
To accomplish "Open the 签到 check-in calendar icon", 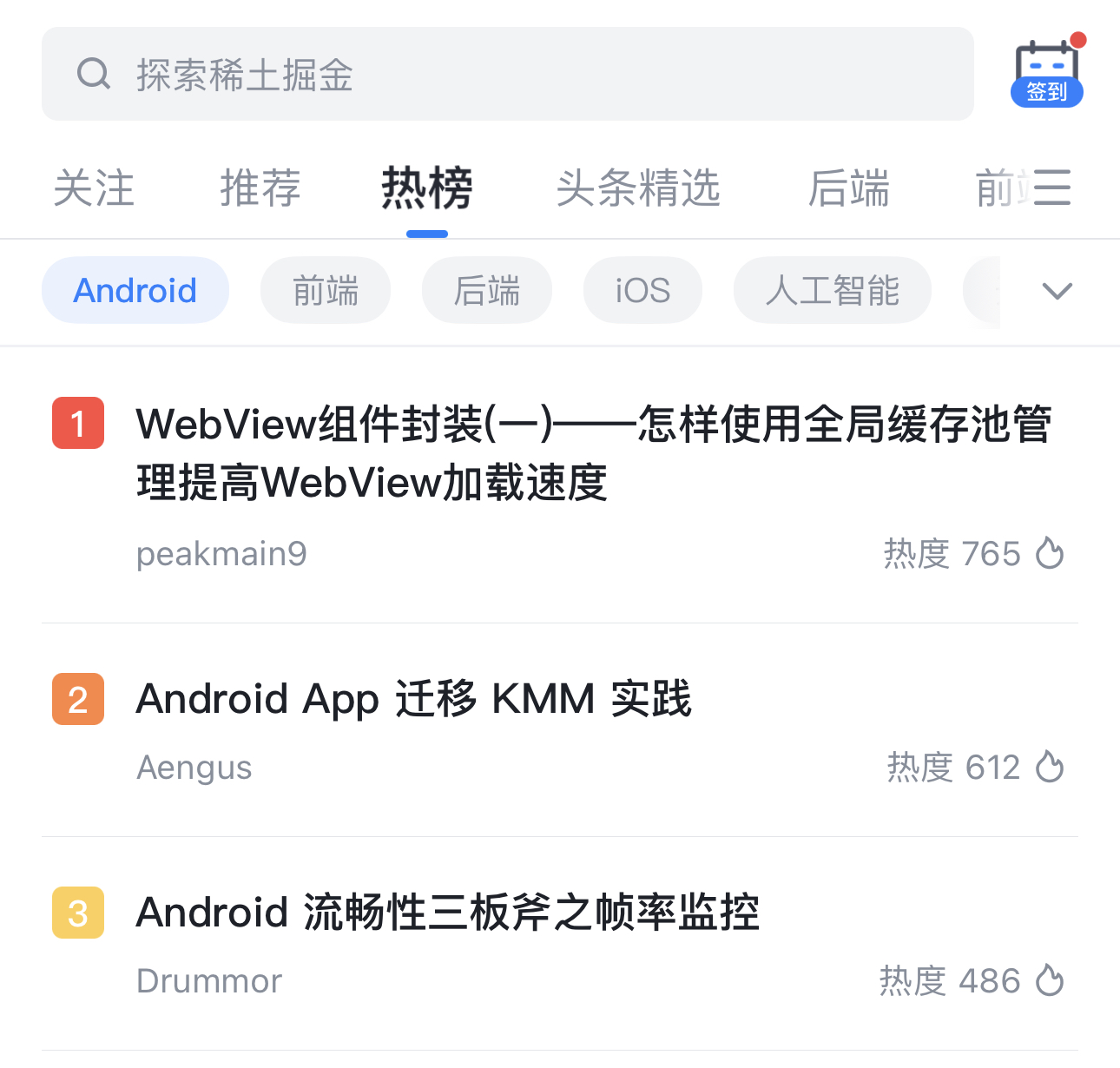I will pos(1047,73).
